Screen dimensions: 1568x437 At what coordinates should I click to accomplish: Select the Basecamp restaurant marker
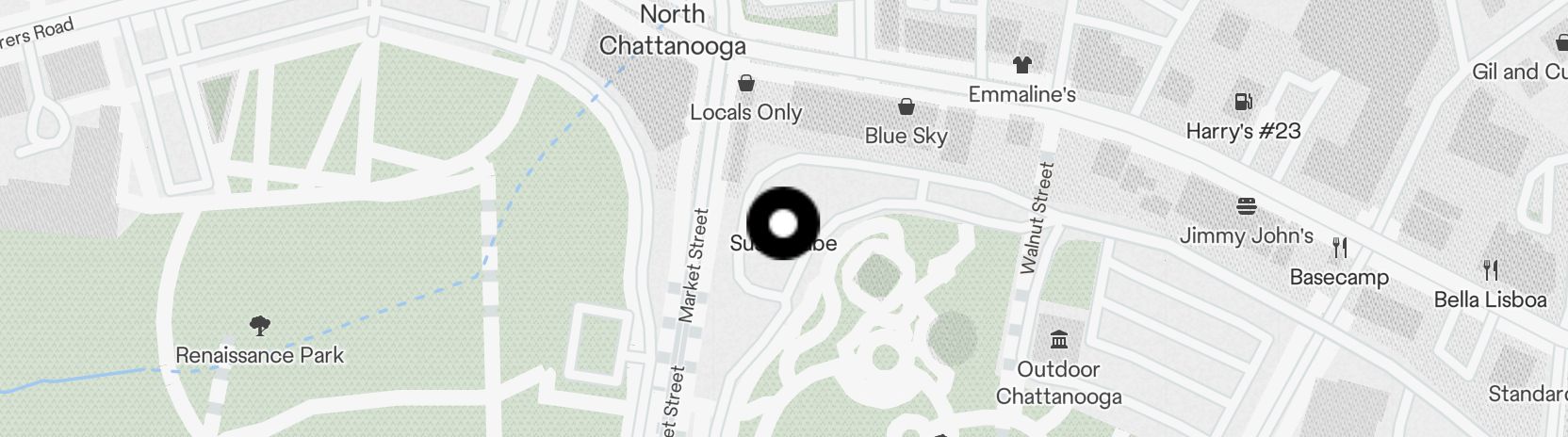1339,248
